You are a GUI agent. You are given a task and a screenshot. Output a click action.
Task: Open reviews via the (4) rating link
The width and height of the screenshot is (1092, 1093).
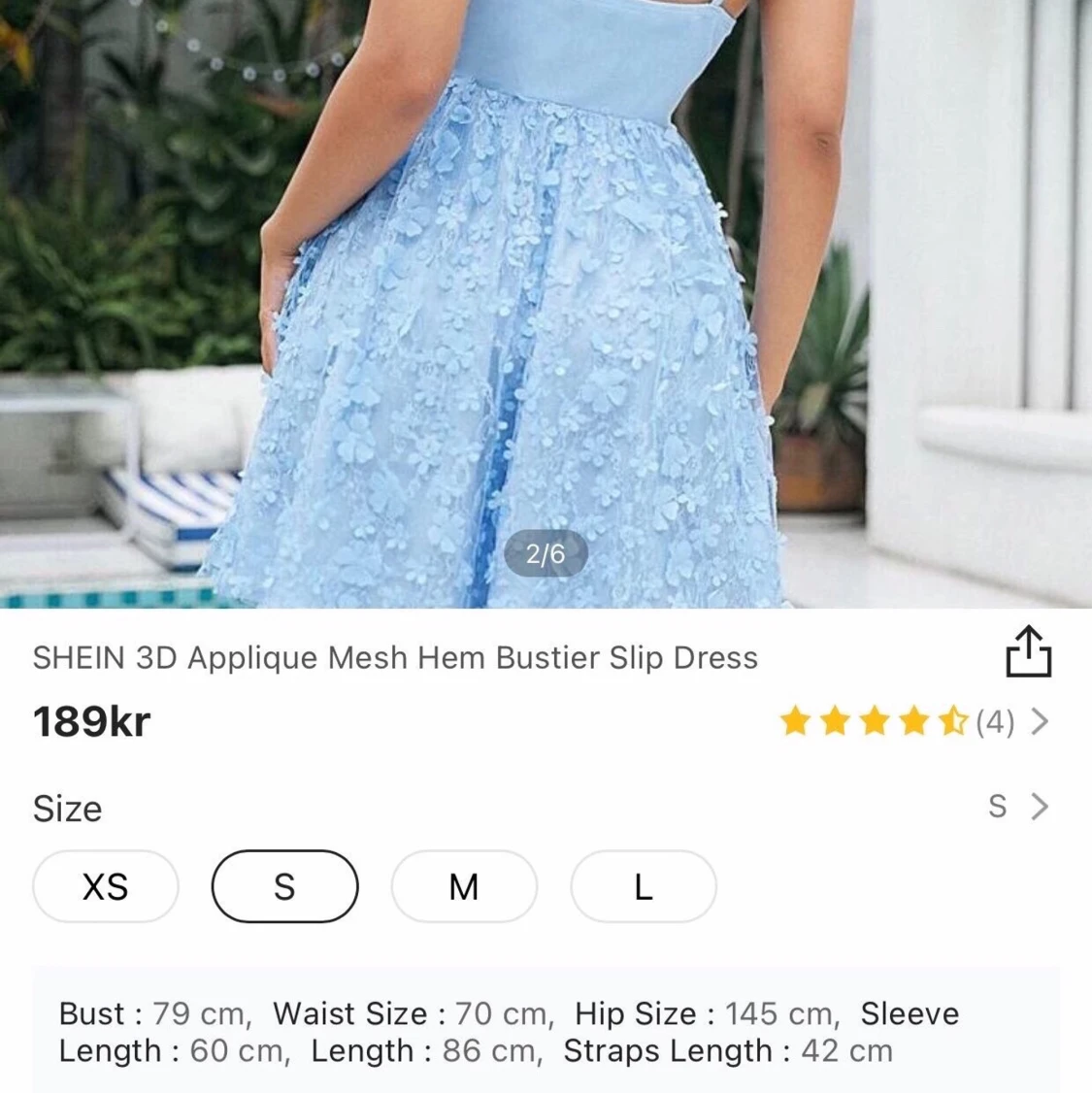pyautogui.click(x=996, y=722)
